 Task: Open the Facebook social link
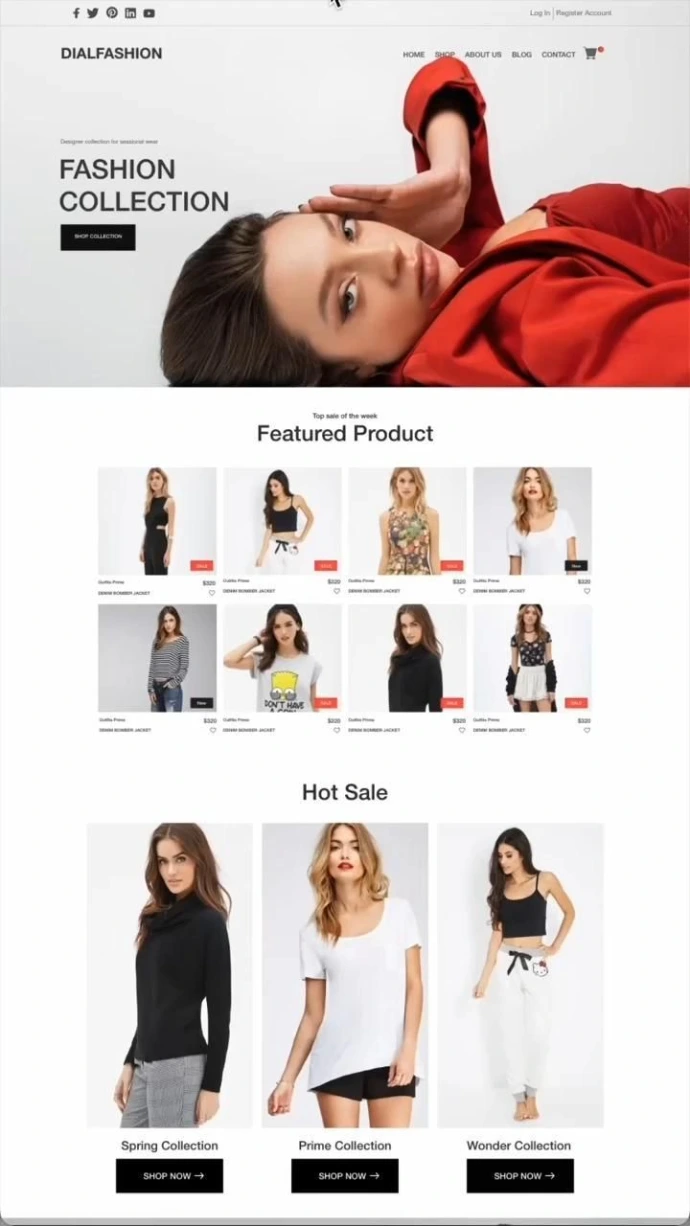(x=76, y=13)
